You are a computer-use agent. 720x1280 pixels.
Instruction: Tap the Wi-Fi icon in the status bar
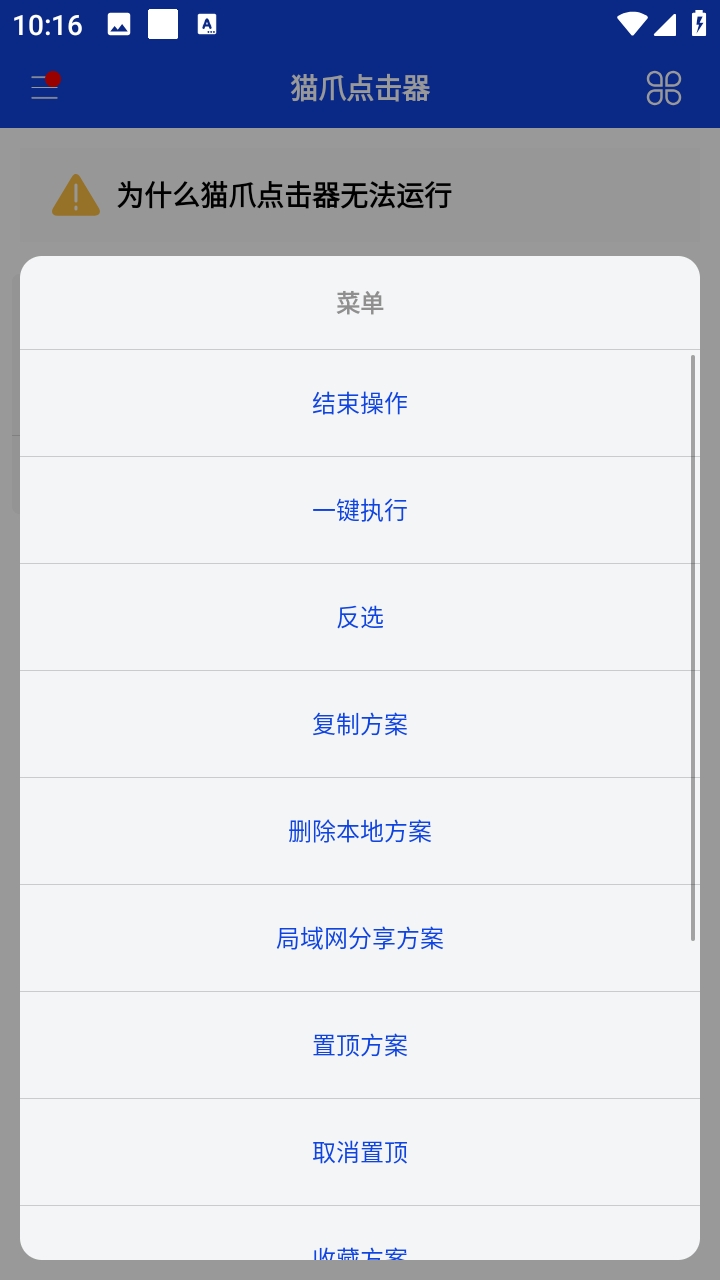630,25
